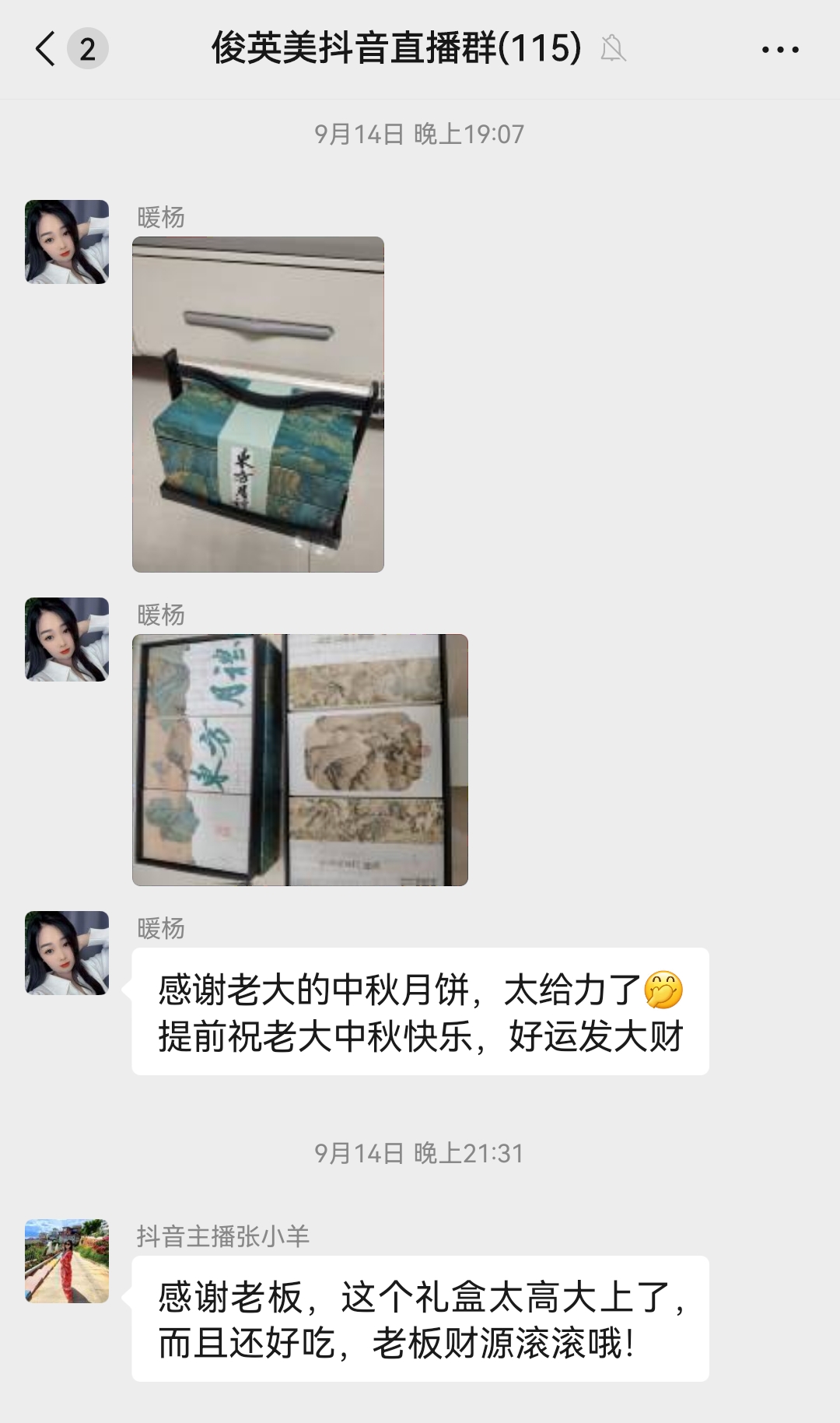Tap 抖音主播张小羊's avatar

67,1261
